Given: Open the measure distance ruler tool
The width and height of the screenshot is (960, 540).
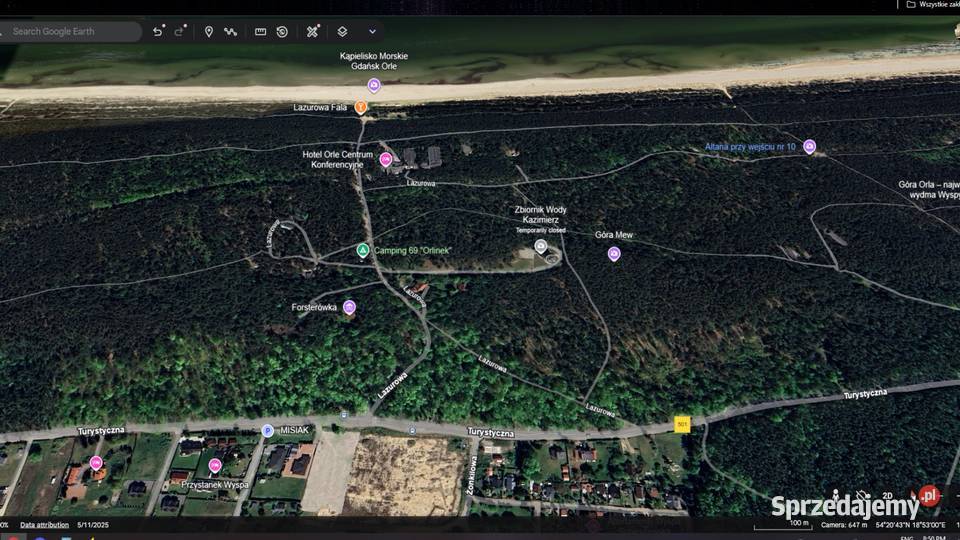Looking at the screenshot, I should click(x=261, y=31).
